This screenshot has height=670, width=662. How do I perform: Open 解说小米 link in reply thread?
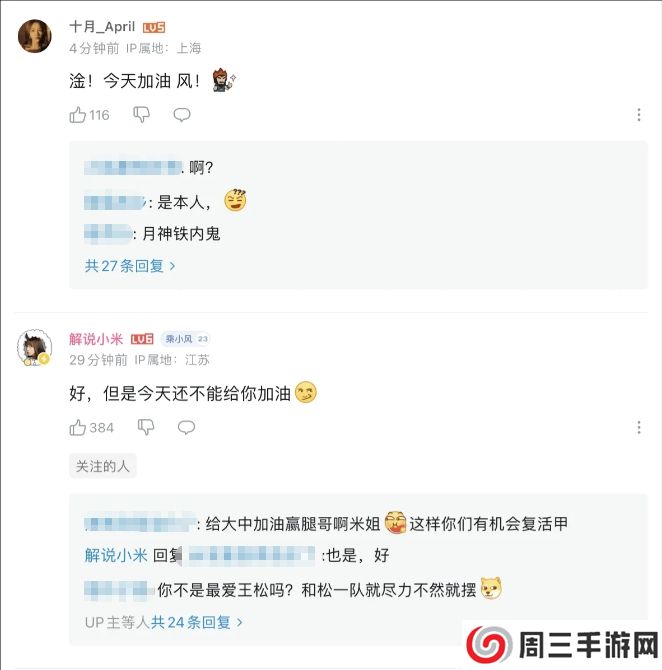(116, 555)
